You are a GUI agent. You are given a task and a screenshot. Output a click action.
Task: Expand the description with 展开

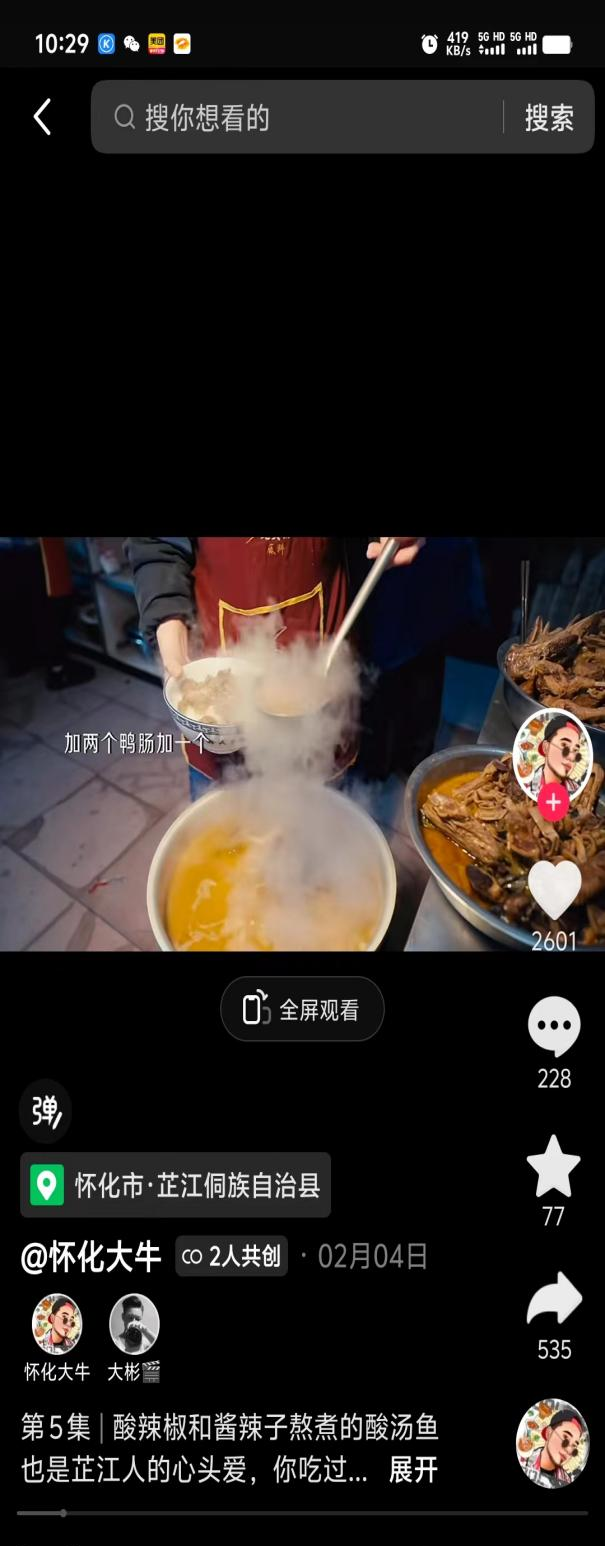point(413,1469)
